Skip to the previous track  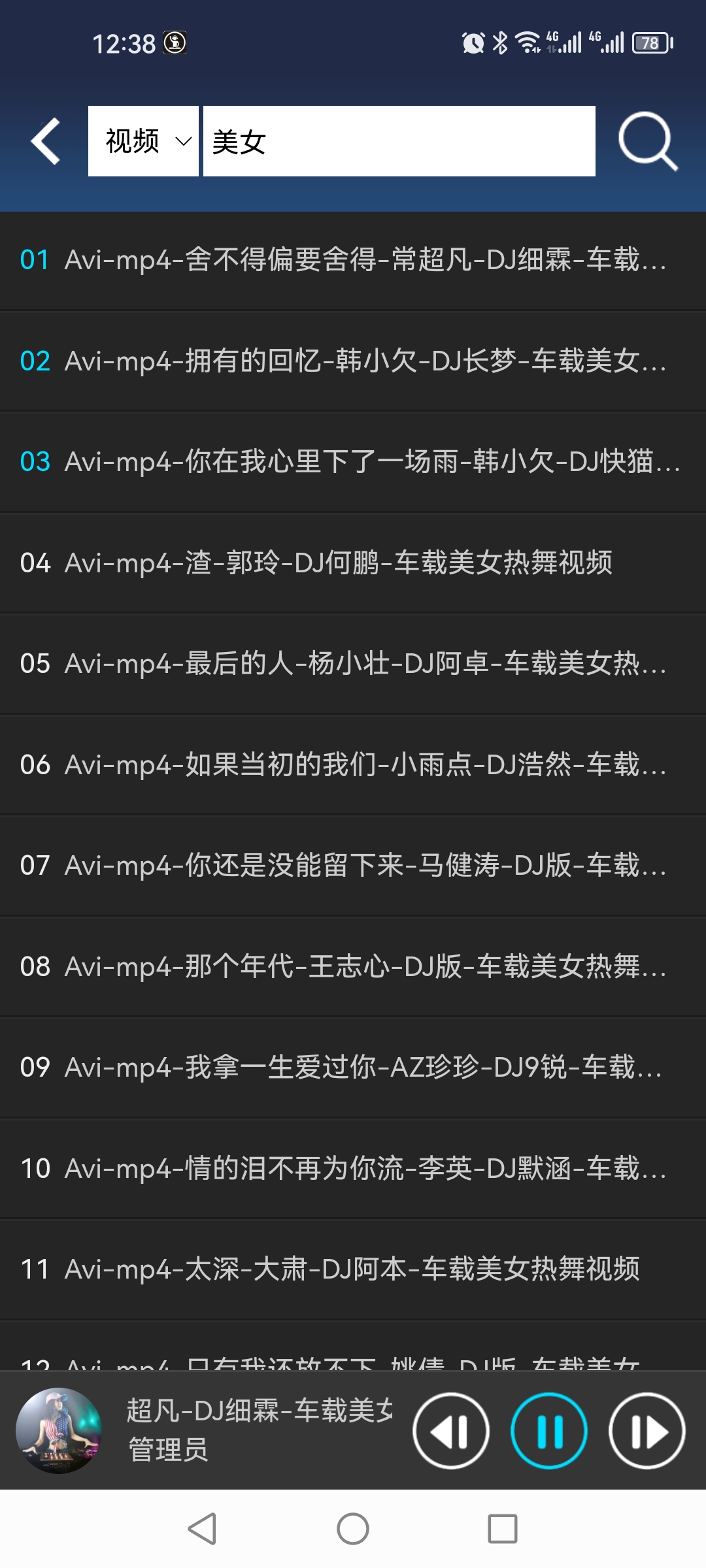tap(451, 1431)
